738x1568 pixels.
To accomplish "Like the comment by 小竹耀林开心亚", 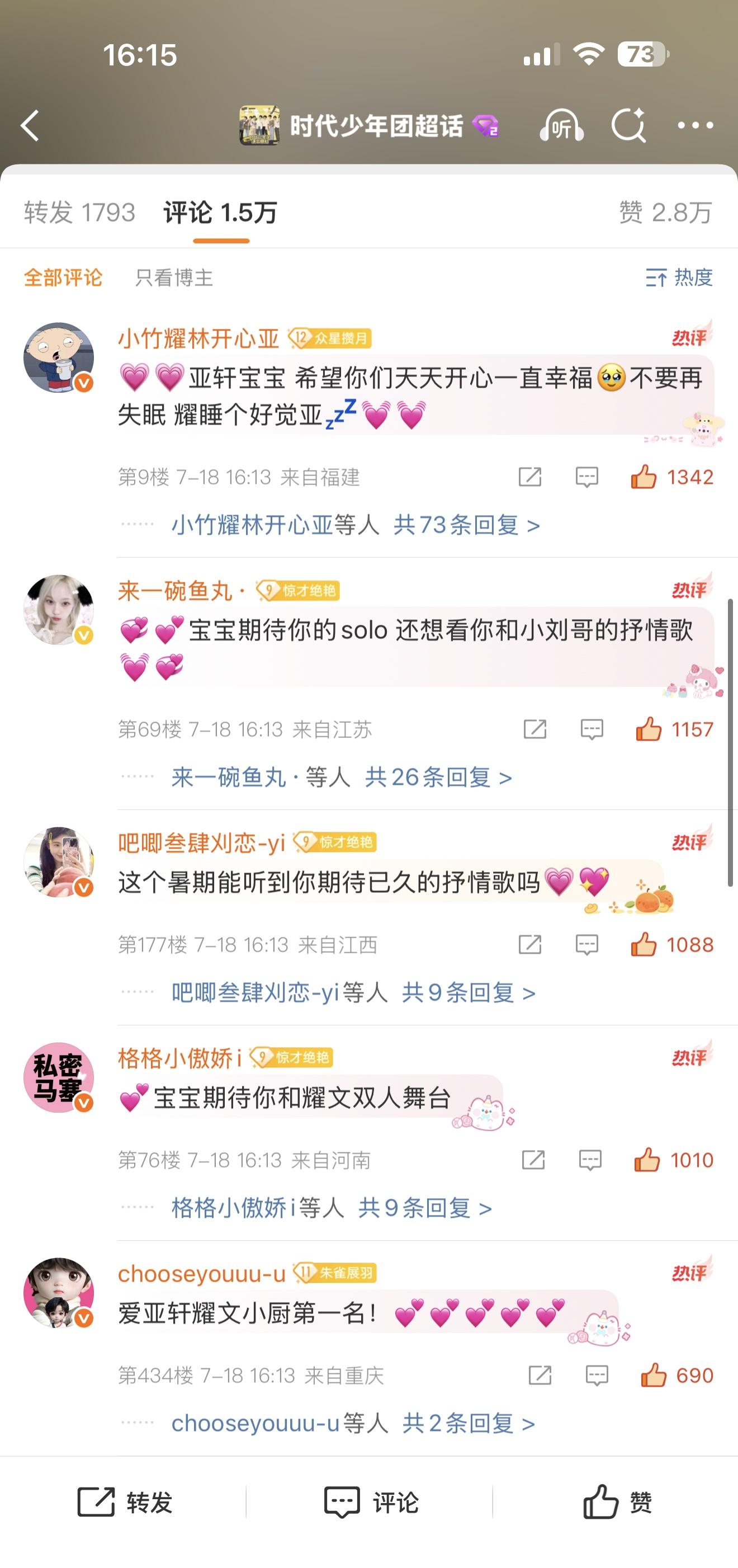I will point(671,477).
